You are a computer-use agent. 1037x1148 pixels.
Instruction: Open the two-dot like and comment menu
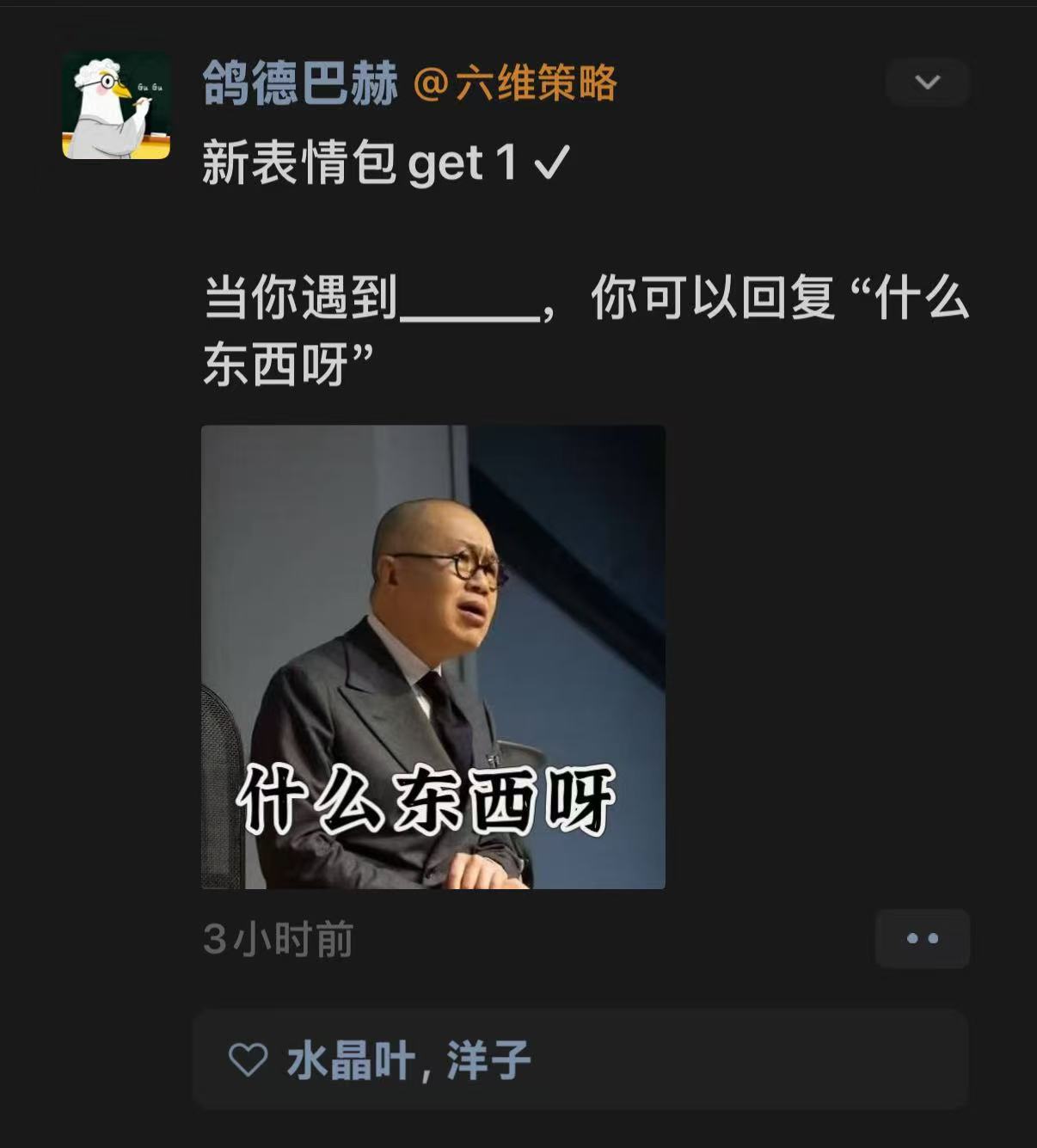tap(922, 938)
